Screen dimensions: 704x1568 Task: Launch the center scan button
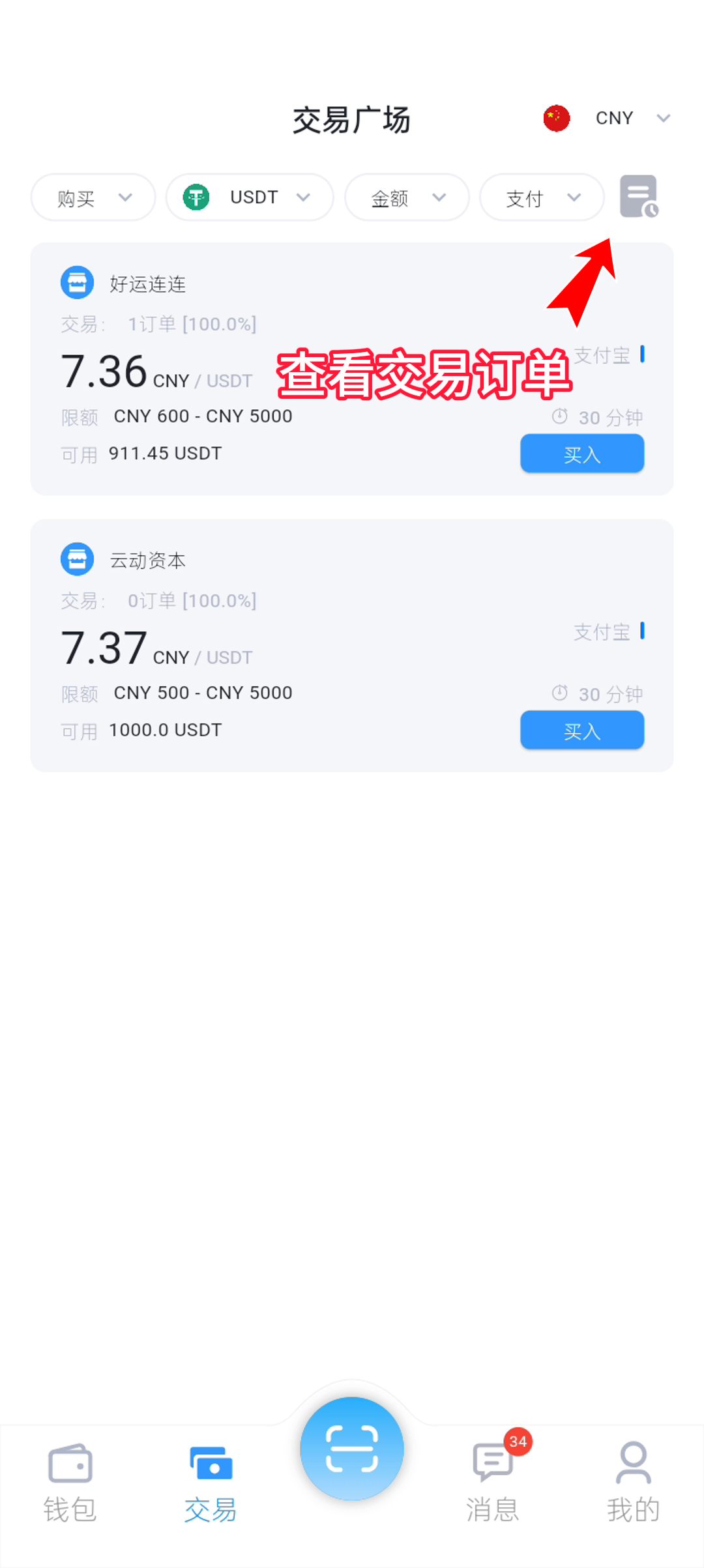(352, 1448)
